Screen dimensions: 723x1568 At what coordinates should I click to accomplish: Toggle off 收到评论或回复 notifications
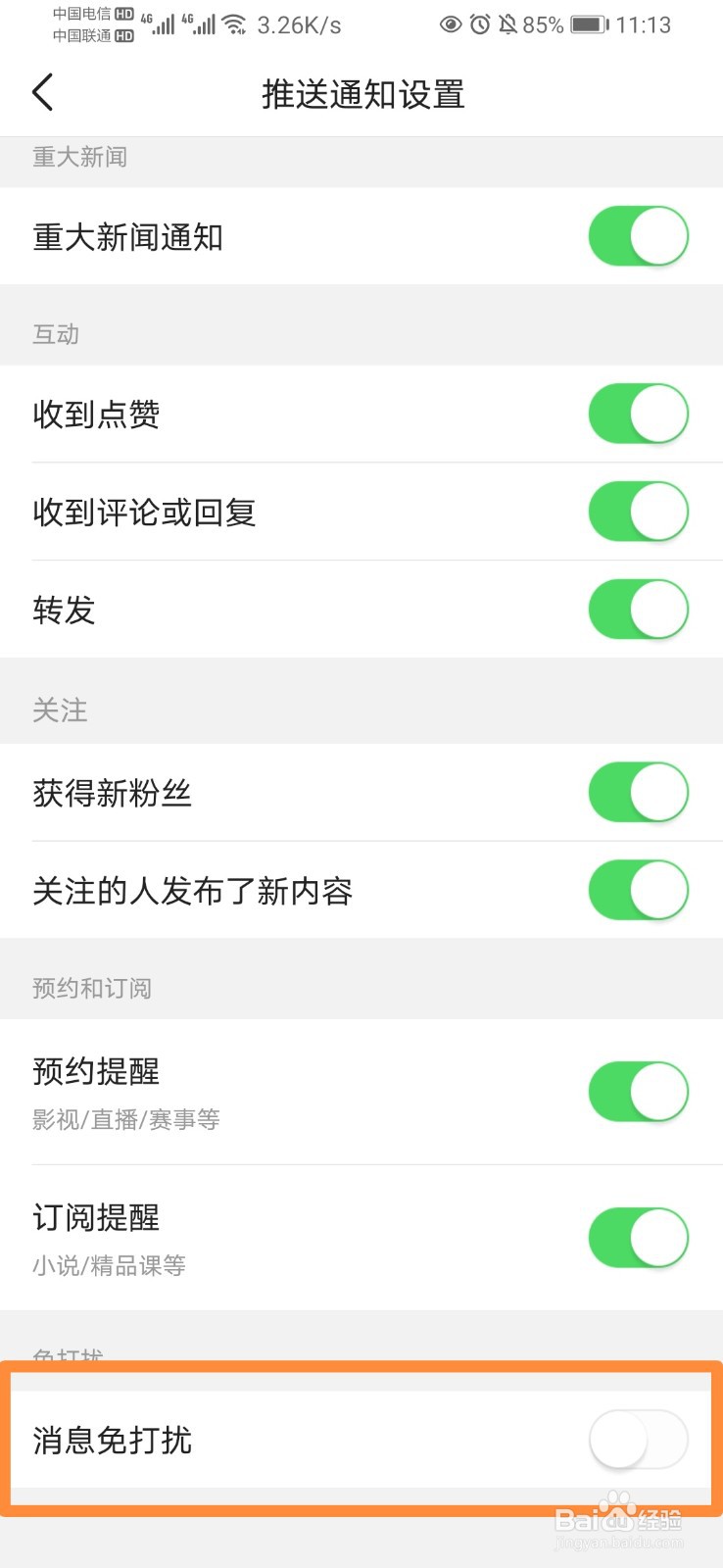pos(638,511)
